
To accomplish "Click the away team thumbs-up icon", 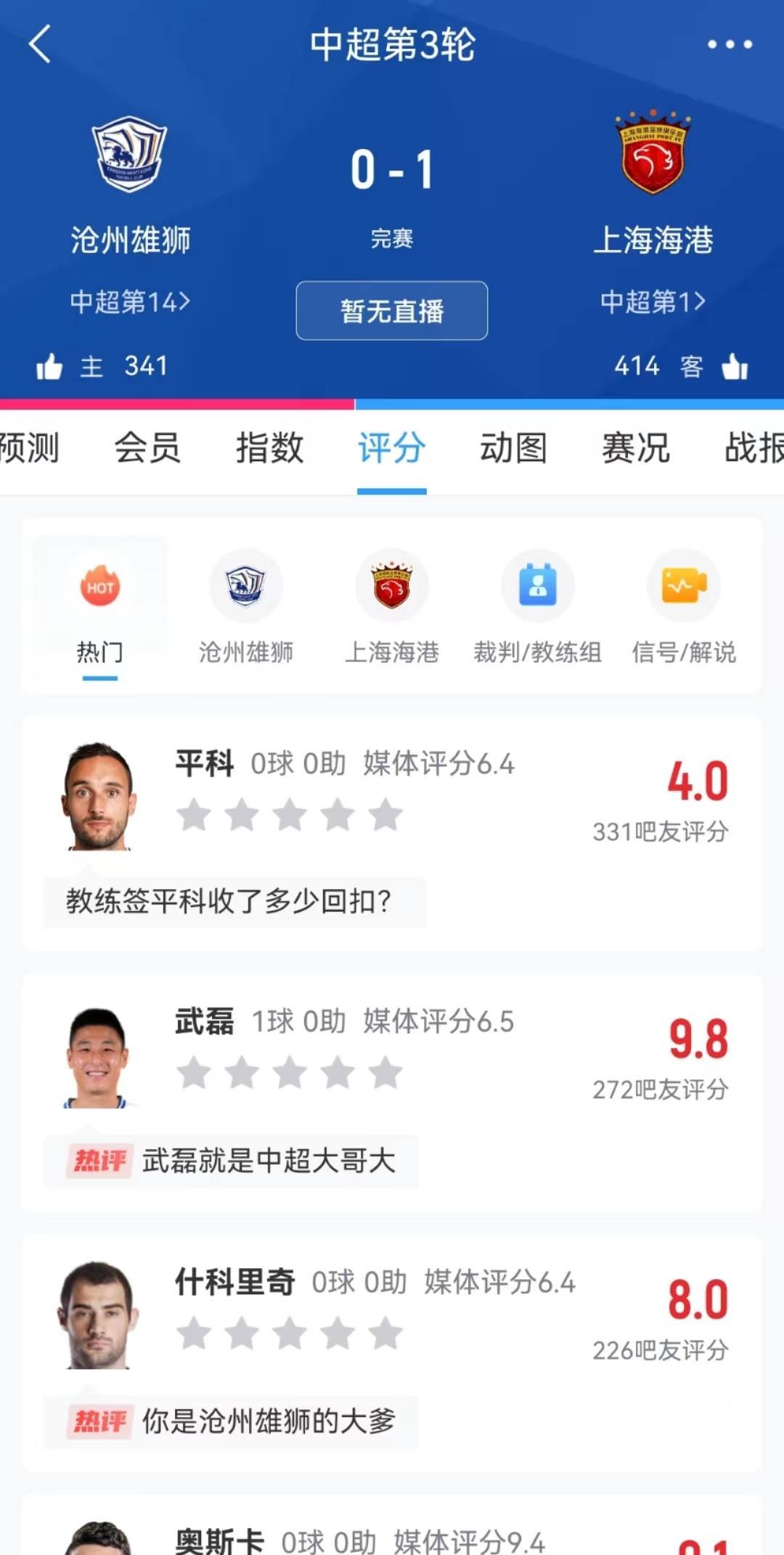I will pos(736,367).
